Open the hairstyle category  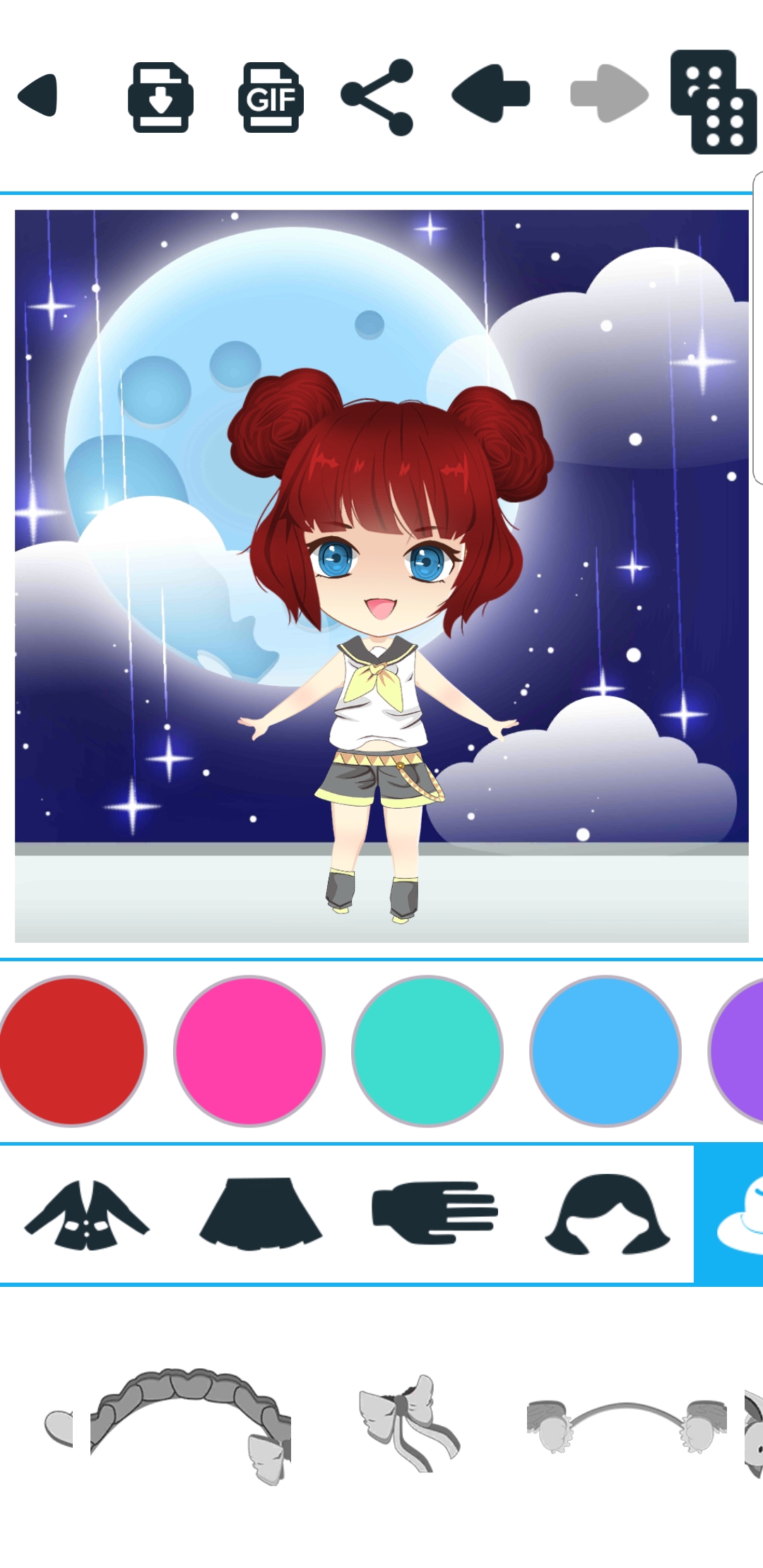608,1214
